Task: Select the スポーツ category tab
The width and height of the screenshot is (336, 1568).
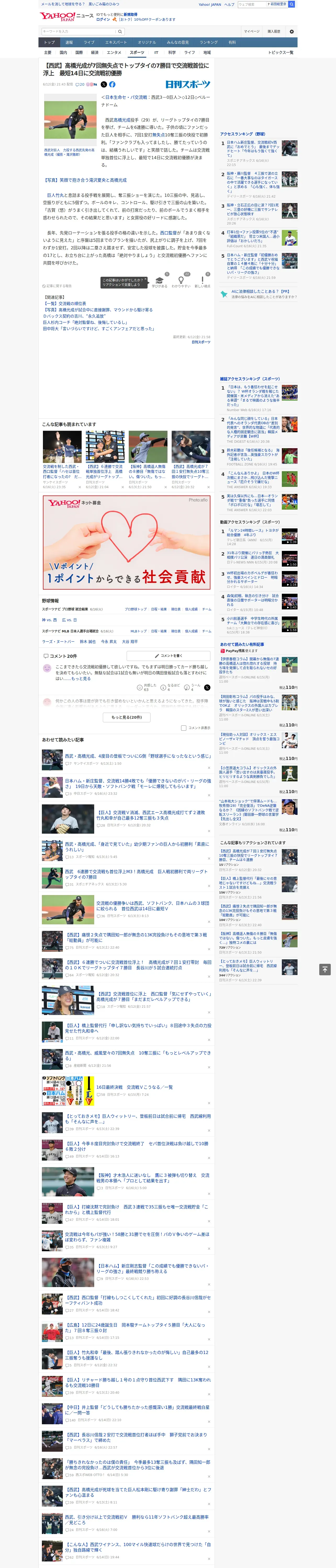Action: tap(137, 52)
